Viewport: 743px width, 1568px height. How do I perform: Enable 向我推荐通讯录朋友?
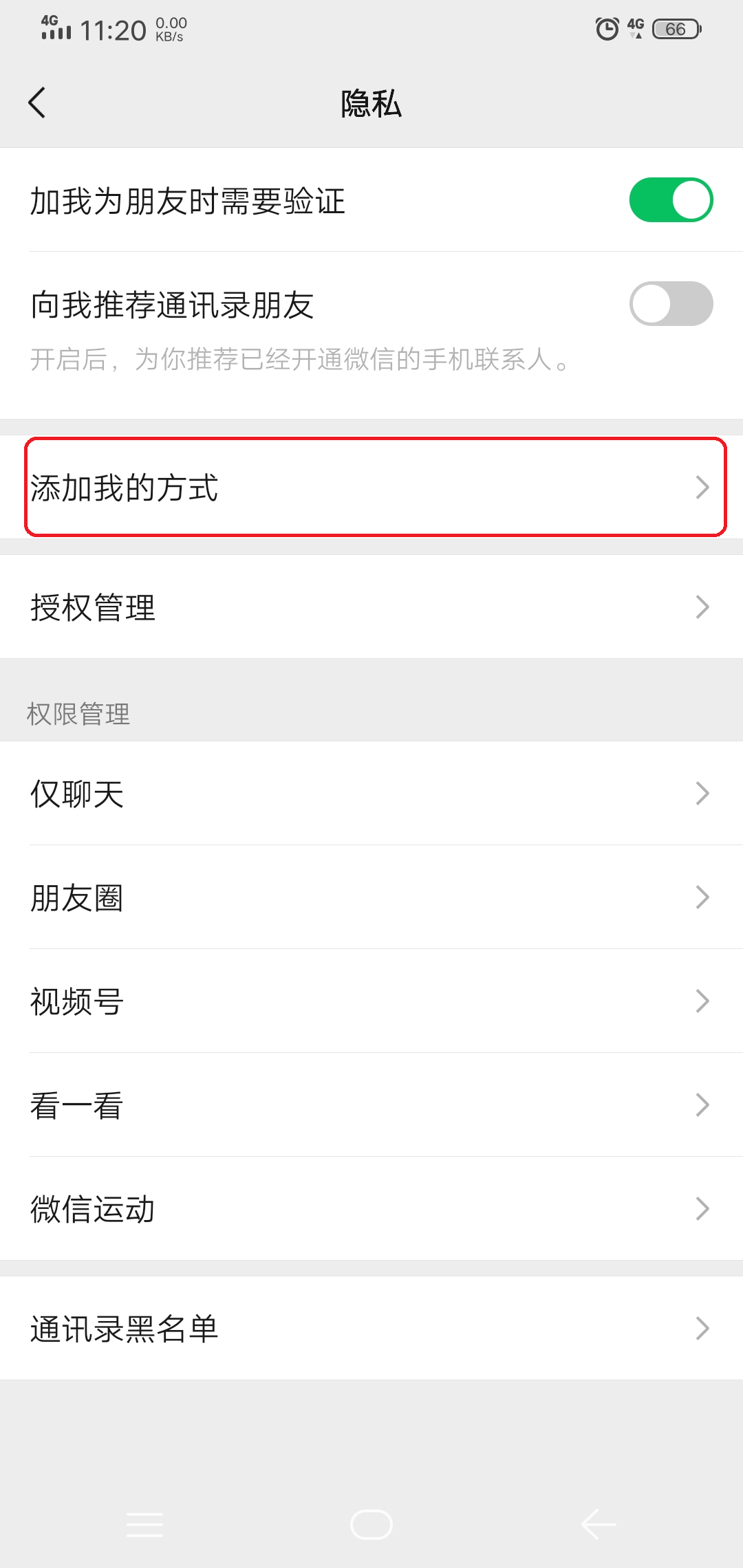coord(671,303)
